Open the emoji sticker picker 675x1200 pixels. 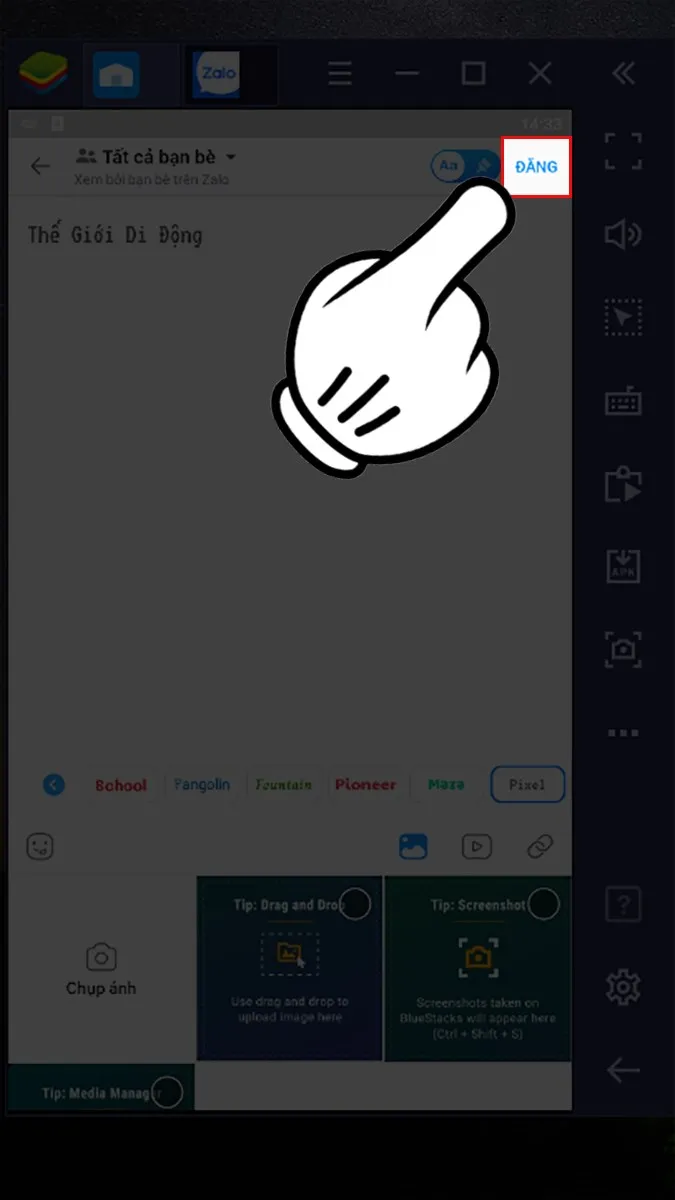pyautogui.click(x=40, y=847)
